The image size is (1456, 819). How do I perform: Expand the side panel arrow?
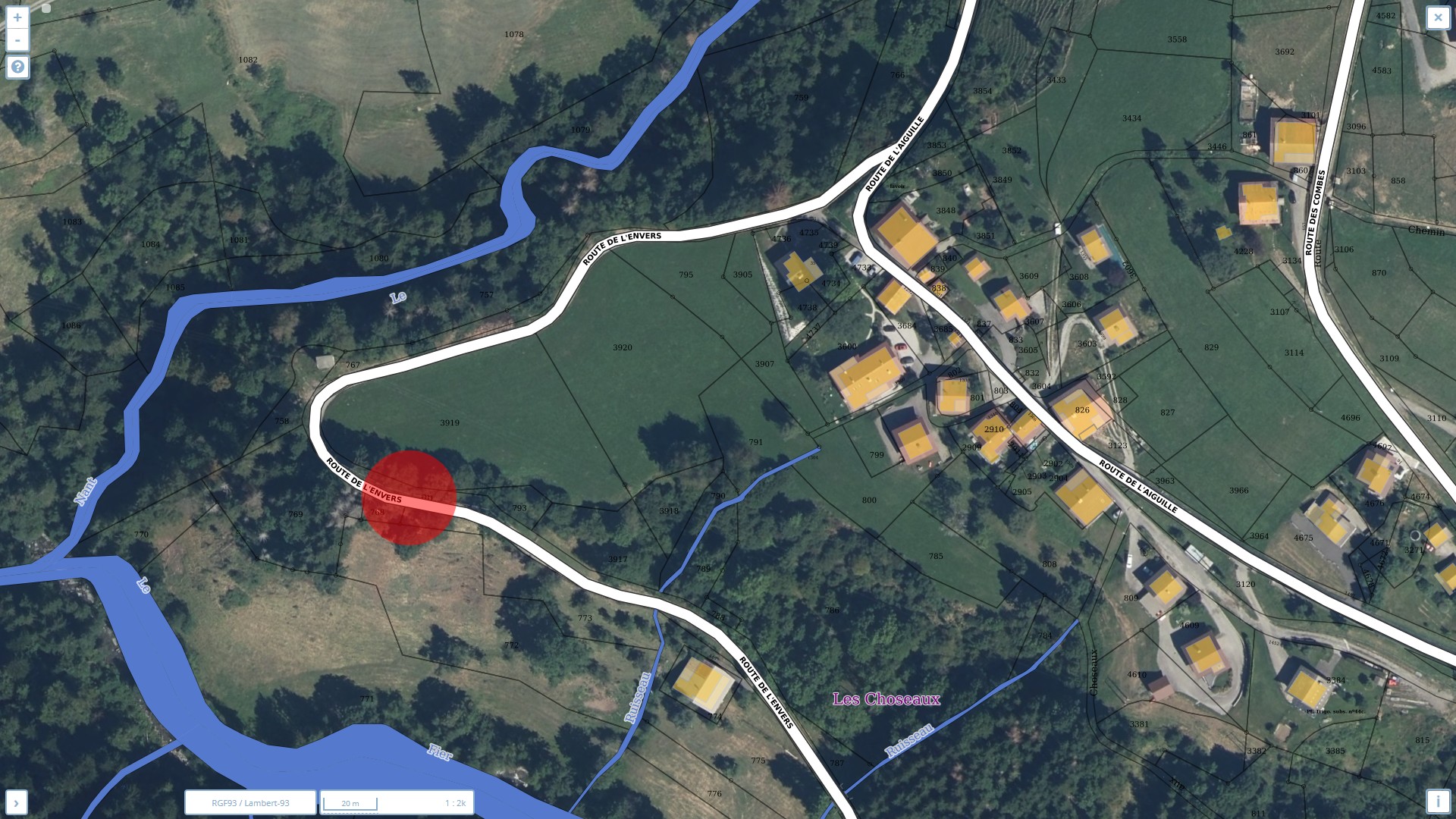point(16,802)
